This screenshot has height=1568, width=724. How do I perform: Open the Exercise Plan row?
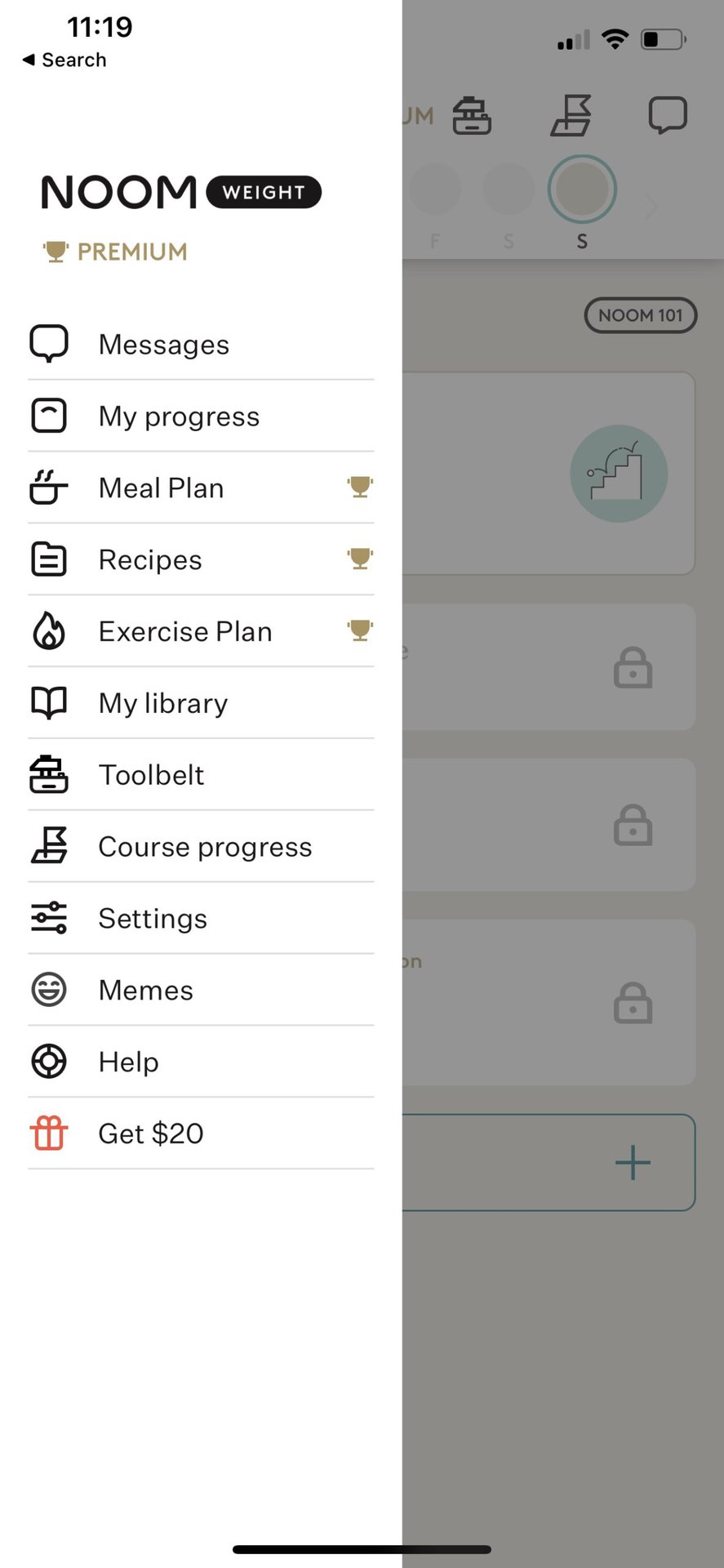[x=201, y=631]
